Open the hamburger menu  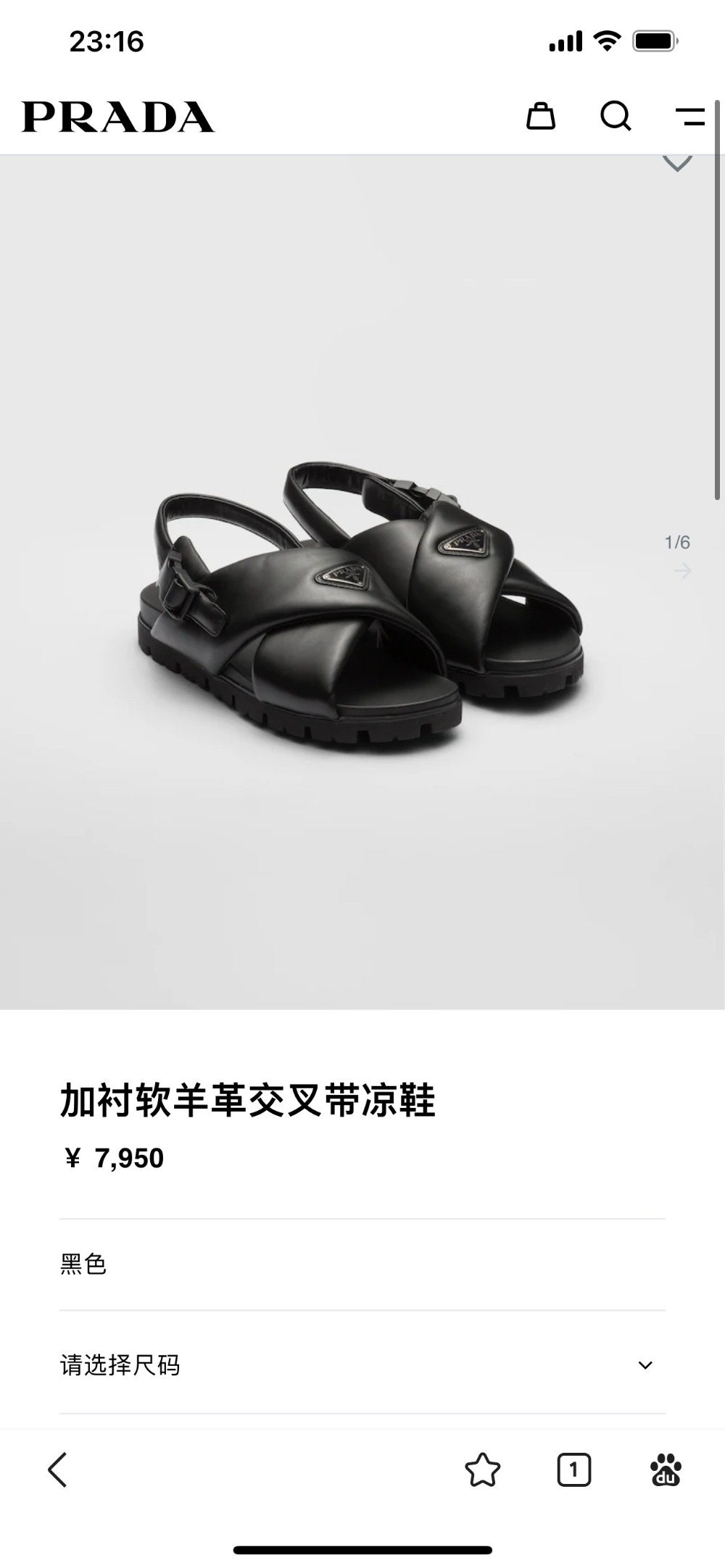coord(689,117)
